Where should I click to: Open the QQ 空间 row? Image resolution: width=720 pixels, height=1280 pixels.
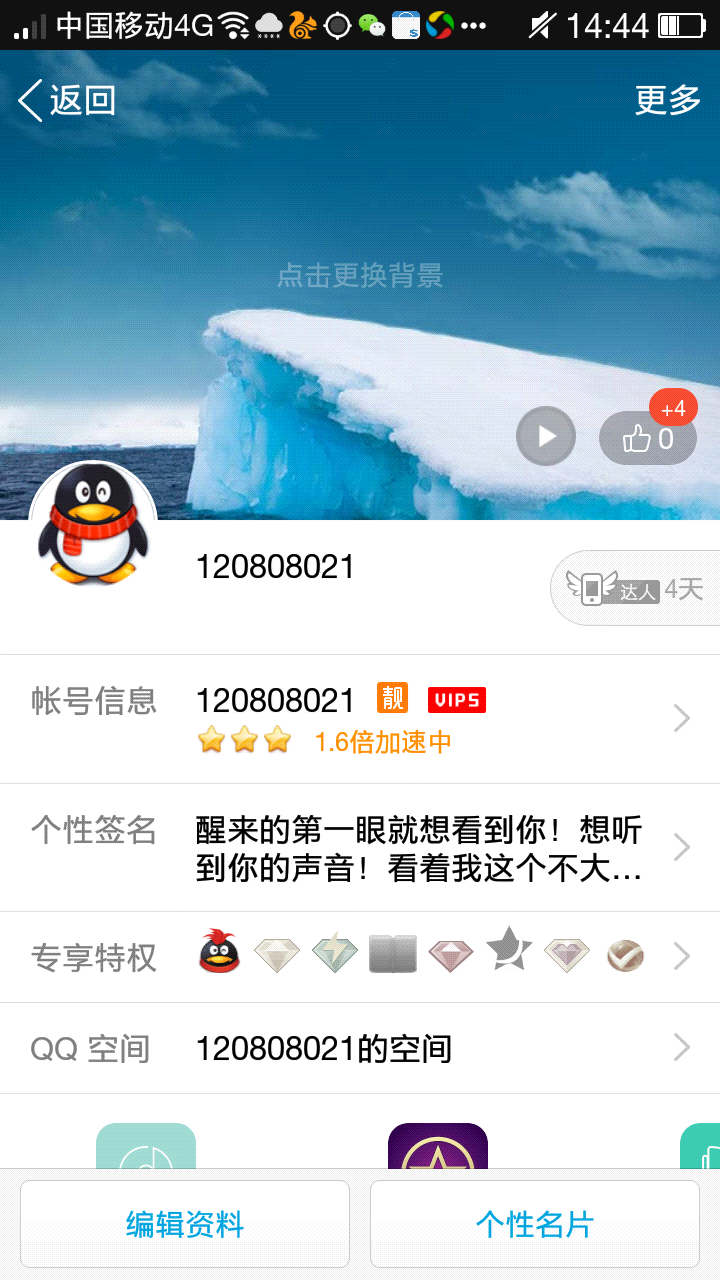(x=360, y=1048)
